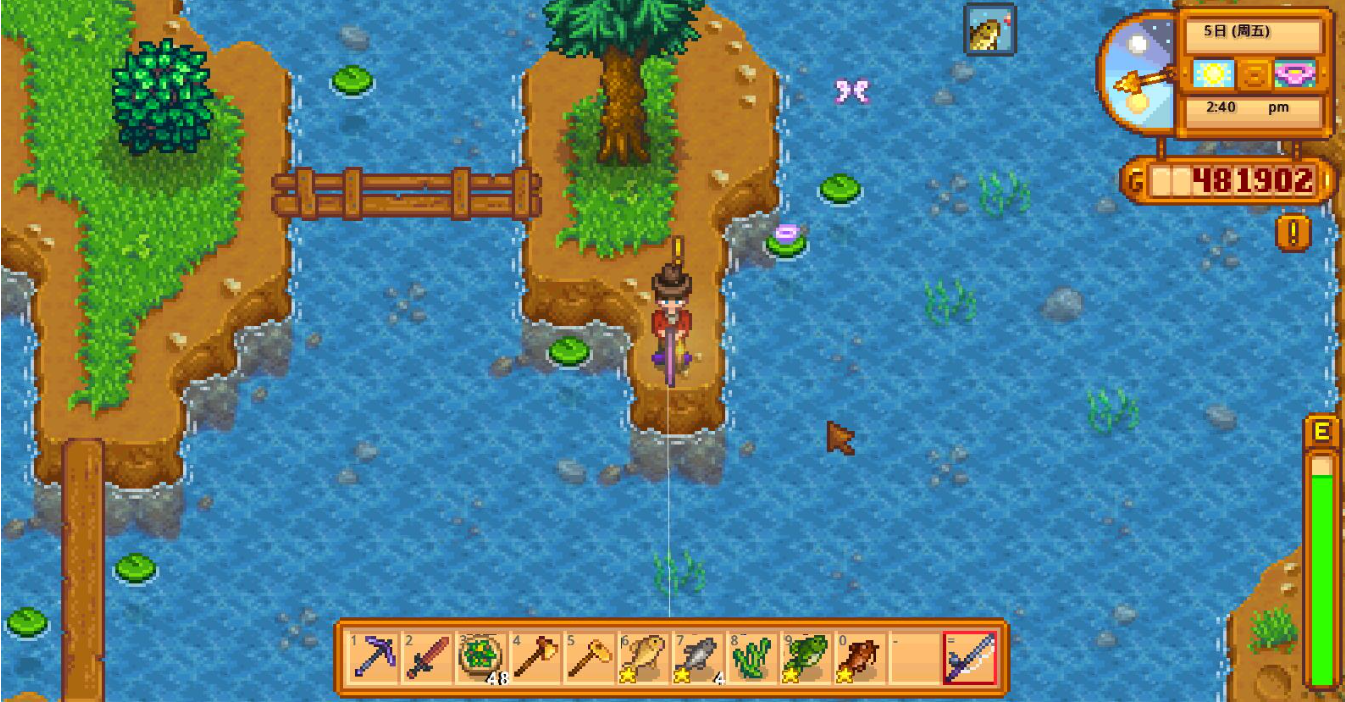Select the pickaxe in toolbar slot 1
Viewport: 1345px width, 702px height.
pyautogui.click(x=372, y=657)
